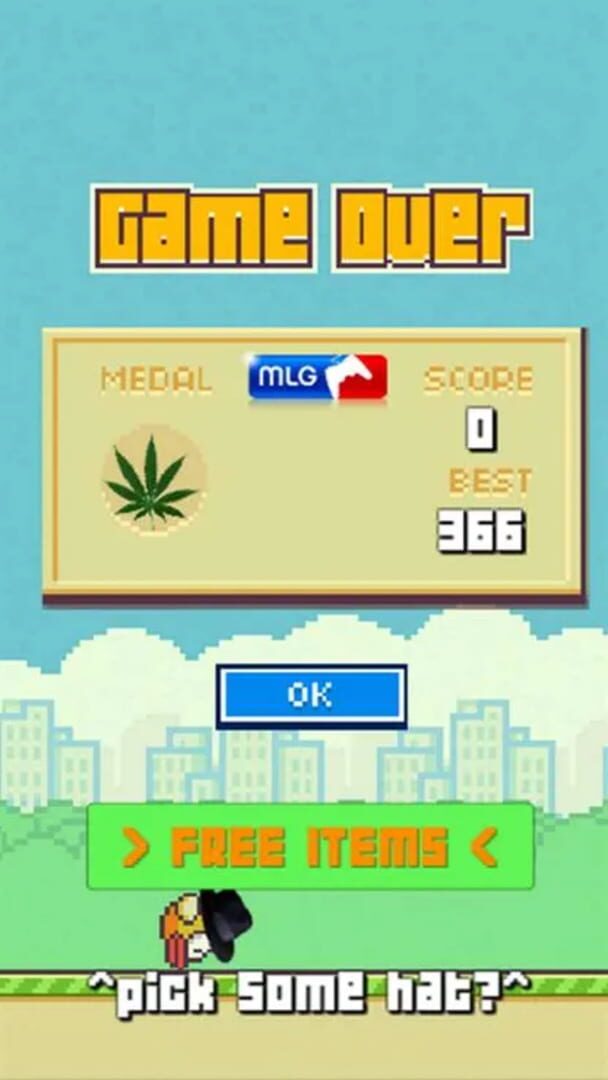Tap OK to dismiss game over
The height and width of the screenshot is (1080, 608).
click(311, 696)
